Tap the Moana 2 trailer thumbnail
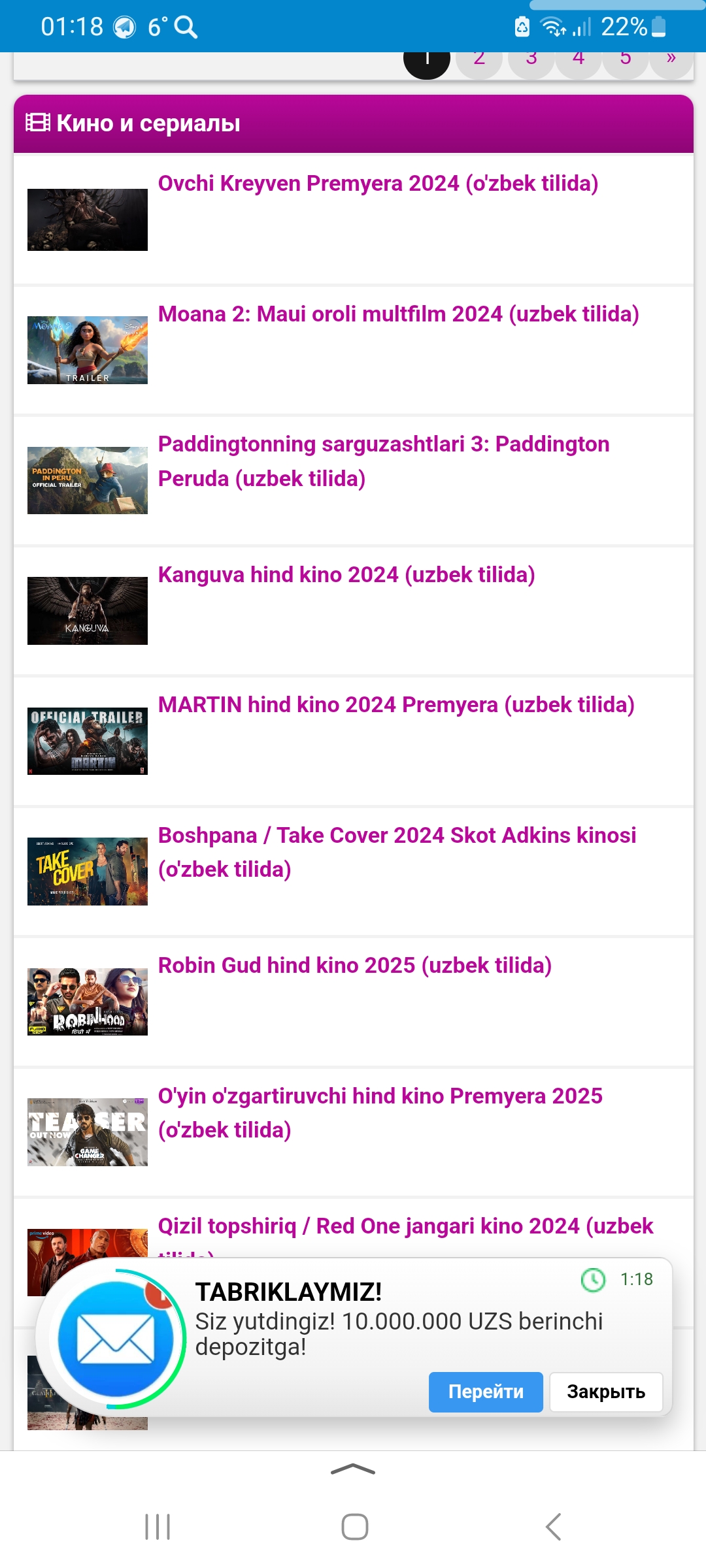 pos(88,350)
